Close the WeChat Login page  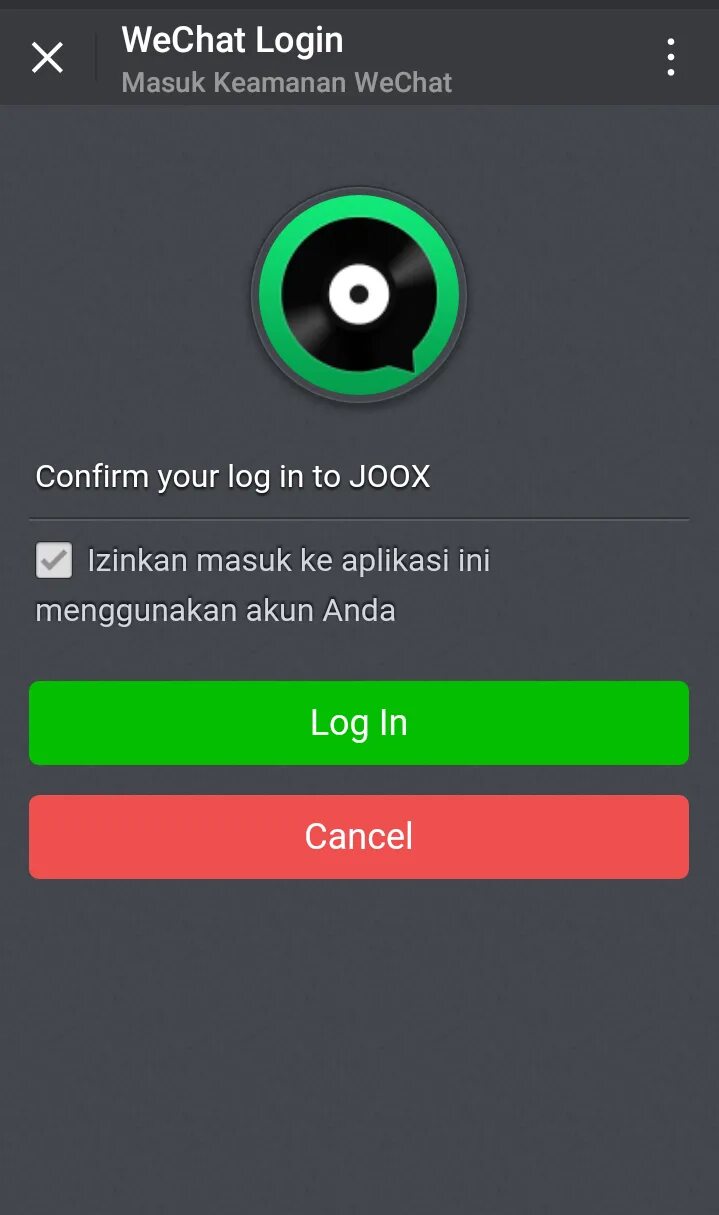pos(47,58)
